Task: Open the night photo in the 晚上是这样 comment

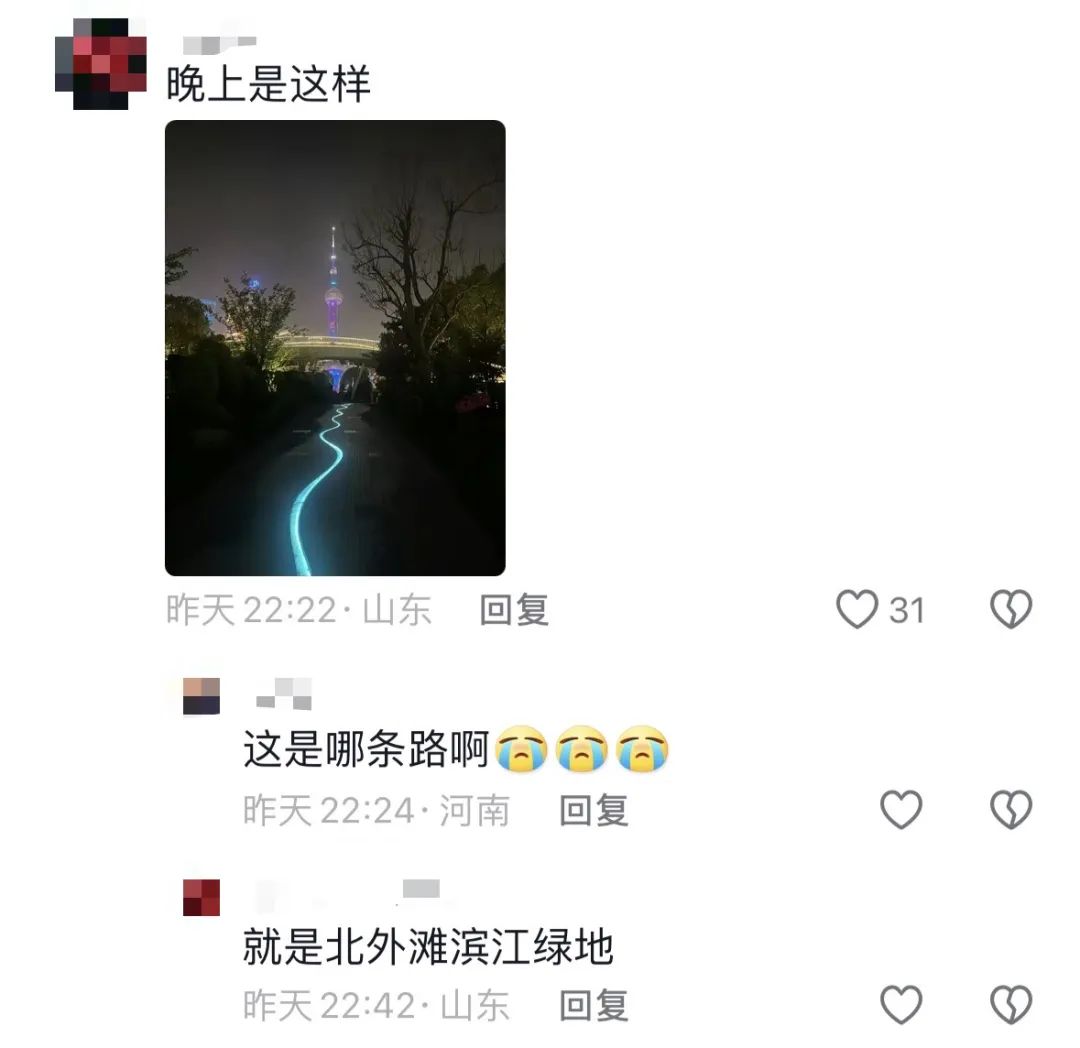Action: click(335, 347)
